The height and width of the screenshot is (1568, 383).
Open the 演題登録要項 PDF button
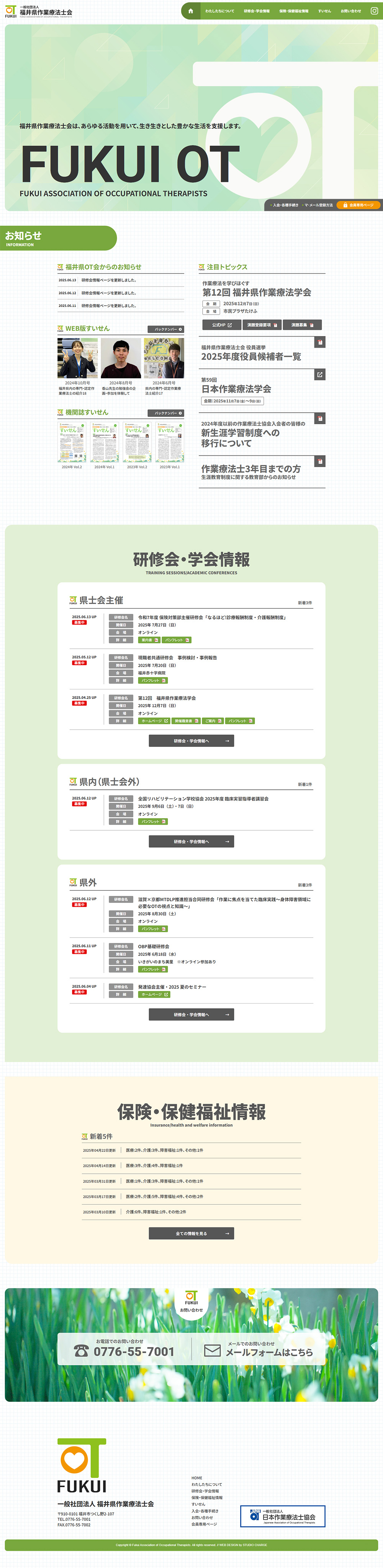click(262, 325)
